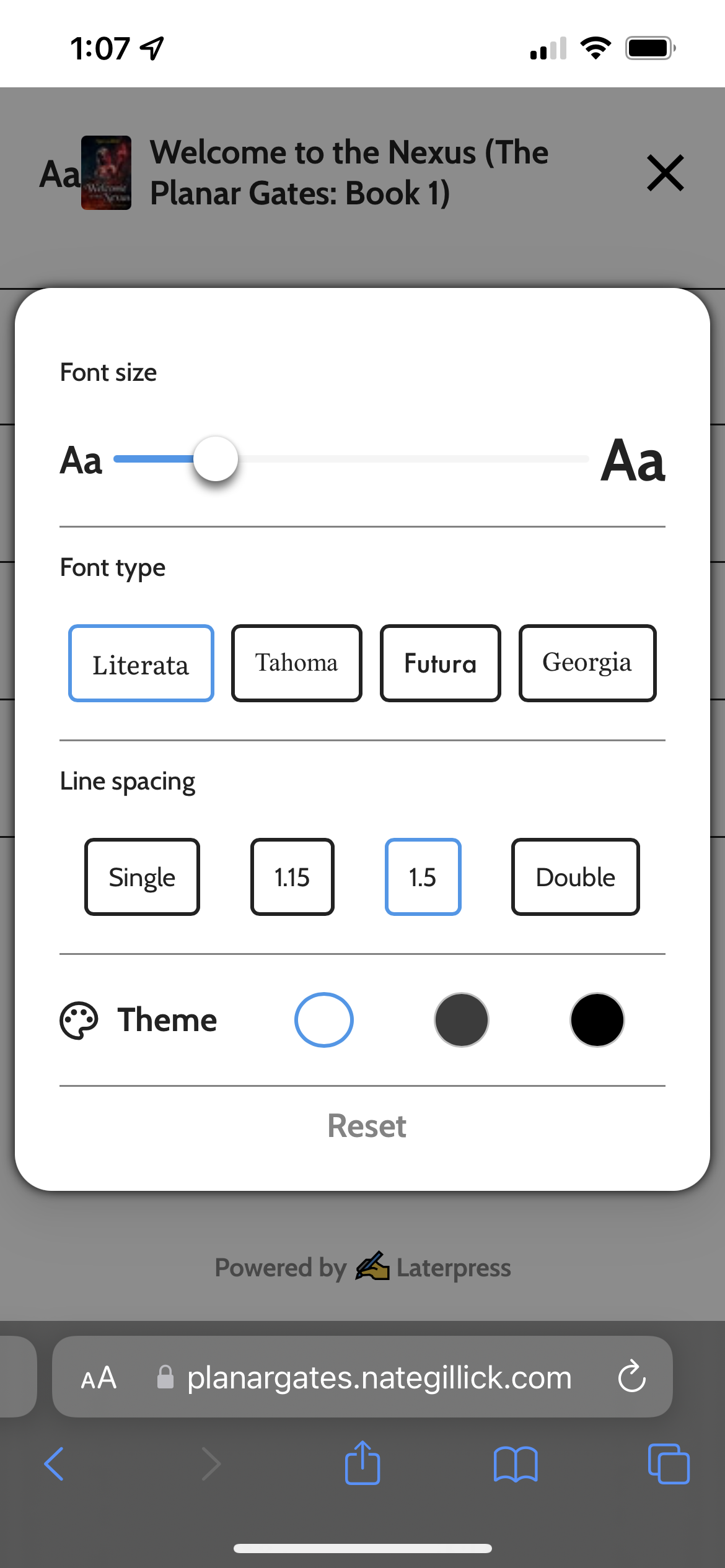Screen dimensions: 725x1568
Task: Choose the Tahoma font
Action: [x=297, y=663]
